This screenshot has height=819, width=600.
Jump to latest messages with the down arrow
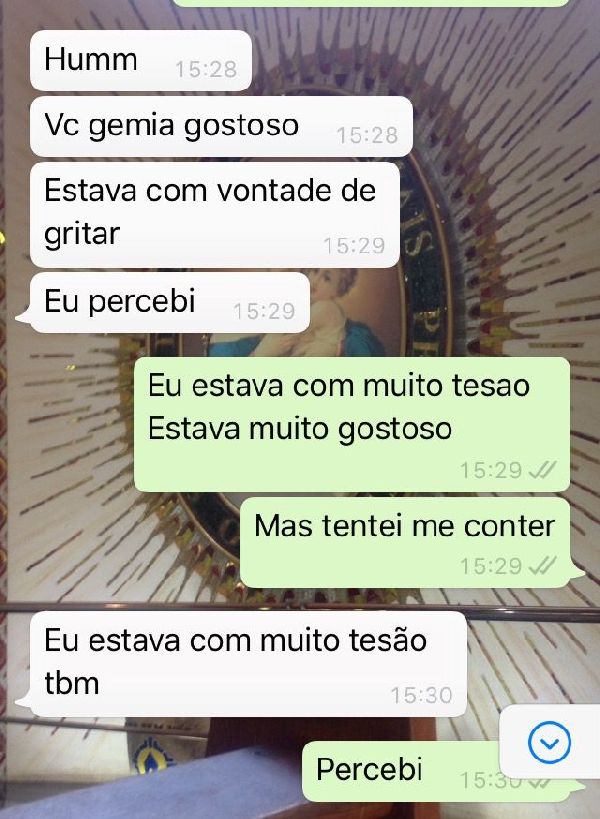pyautogui.click(x=549, y=743)
